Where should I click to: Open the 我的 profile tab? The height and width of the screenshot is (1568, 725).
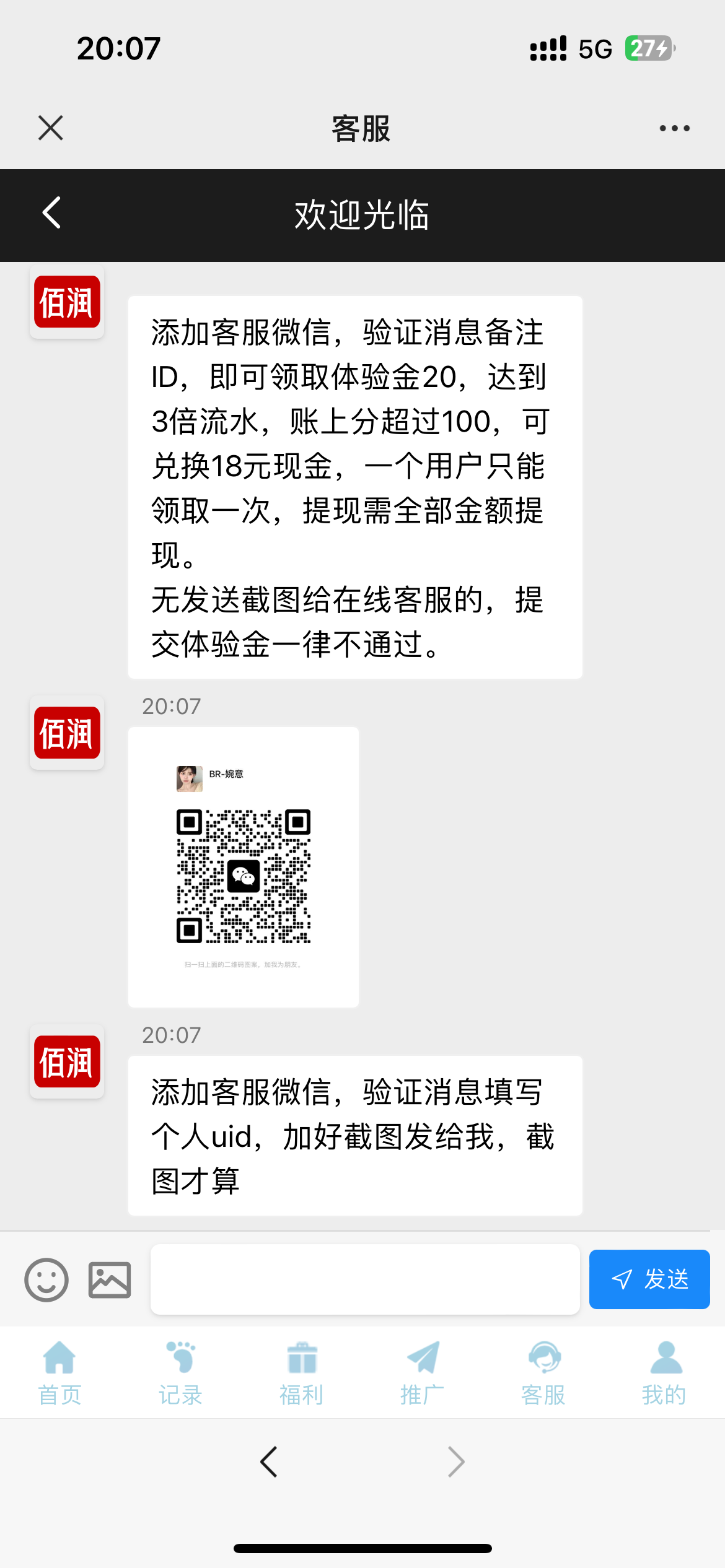(x=664, y=1372)
